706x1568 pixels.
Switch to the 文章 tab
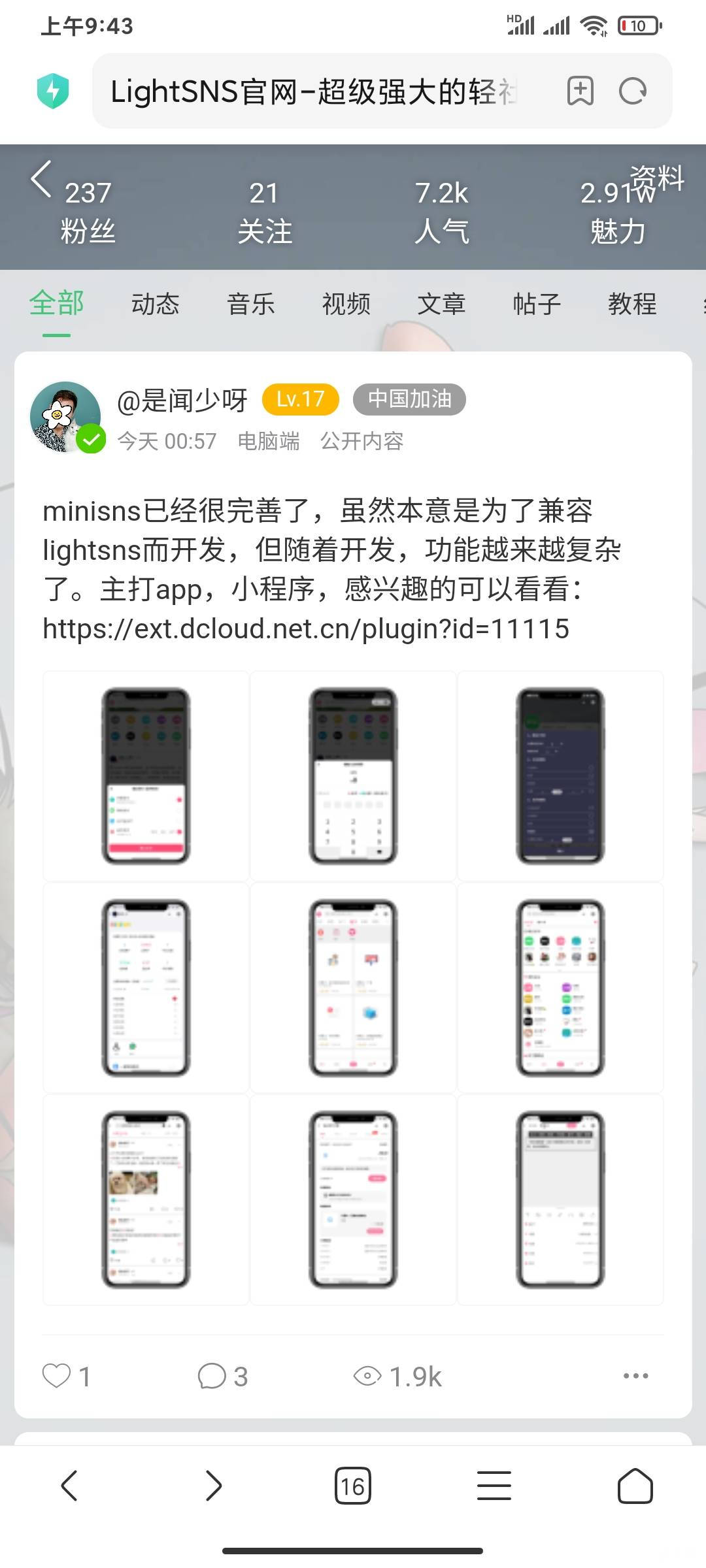pos(442,304)
